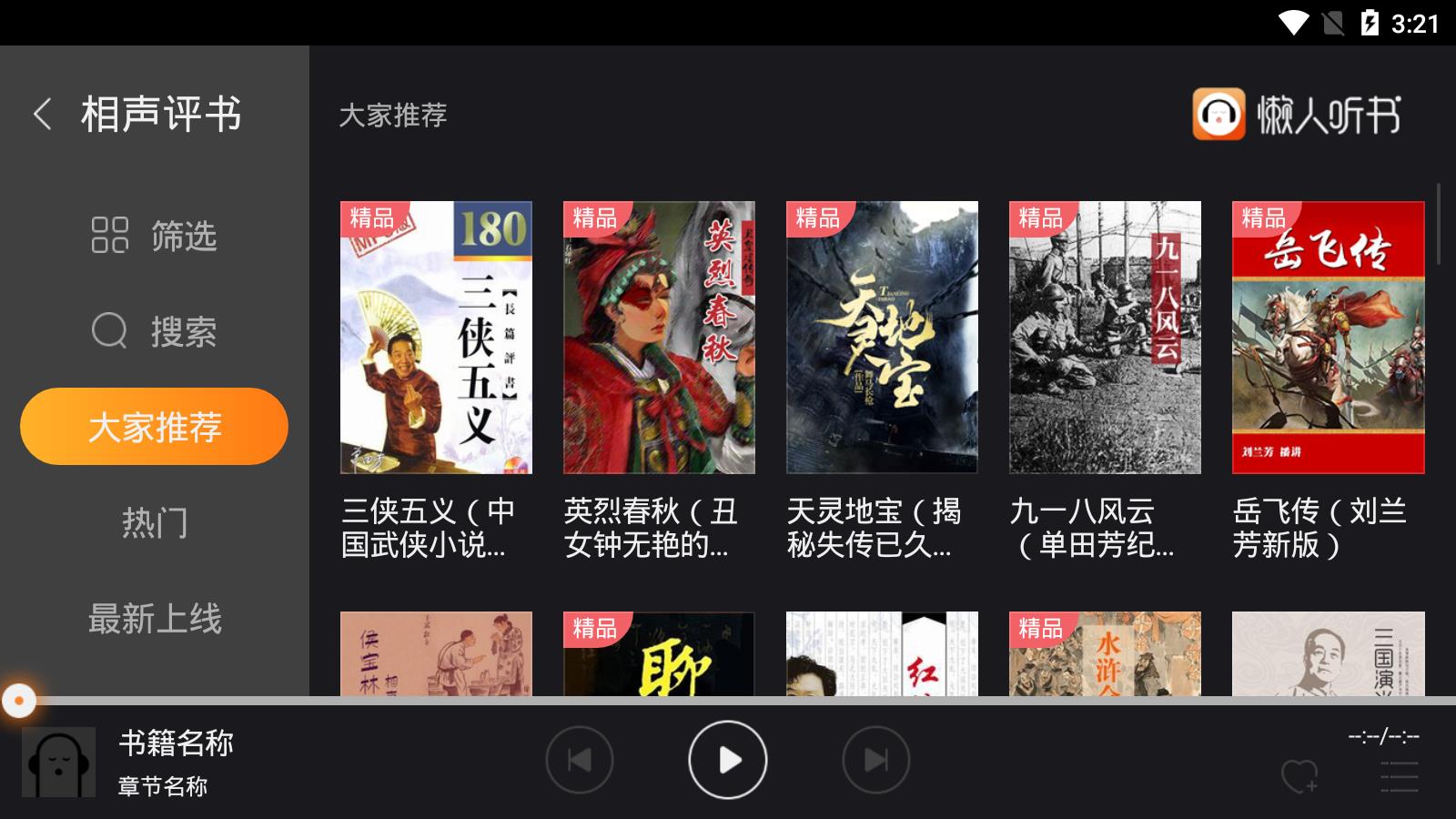Open the book 天灵地宝
Screen dimensions: 1456x819
click(882, 338)
